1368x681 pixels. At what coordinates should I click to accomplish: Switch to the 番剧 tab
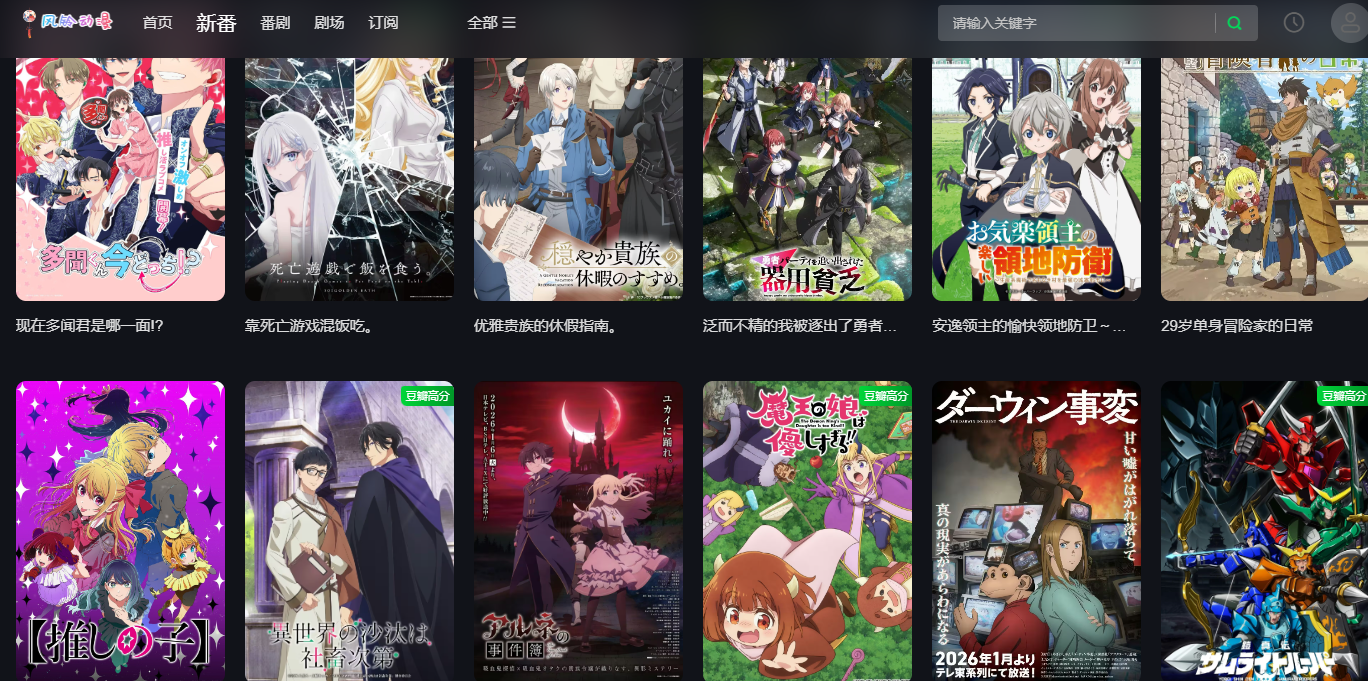pos(274,22)
